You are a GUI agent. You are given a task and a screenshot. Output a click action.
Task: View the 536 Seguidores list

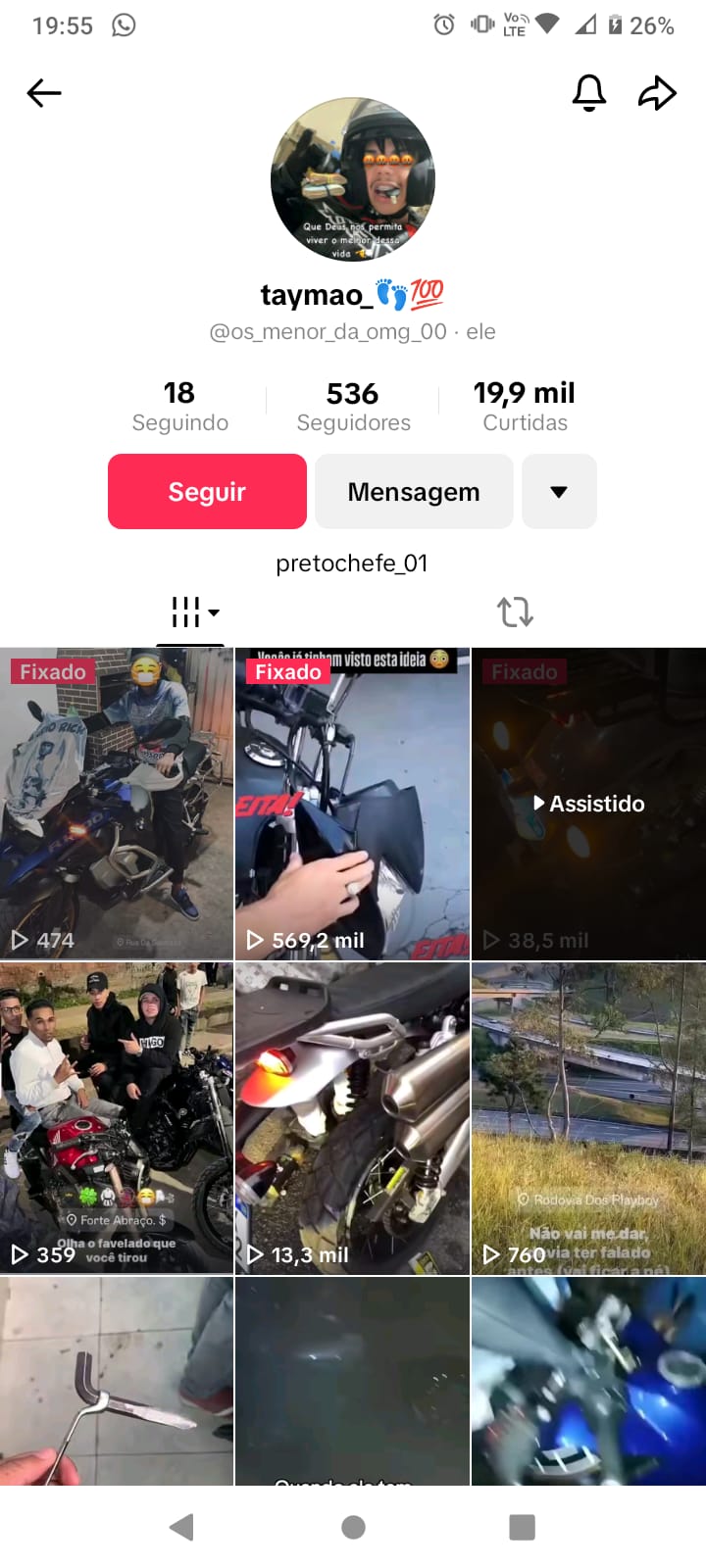tap(353, 407)
